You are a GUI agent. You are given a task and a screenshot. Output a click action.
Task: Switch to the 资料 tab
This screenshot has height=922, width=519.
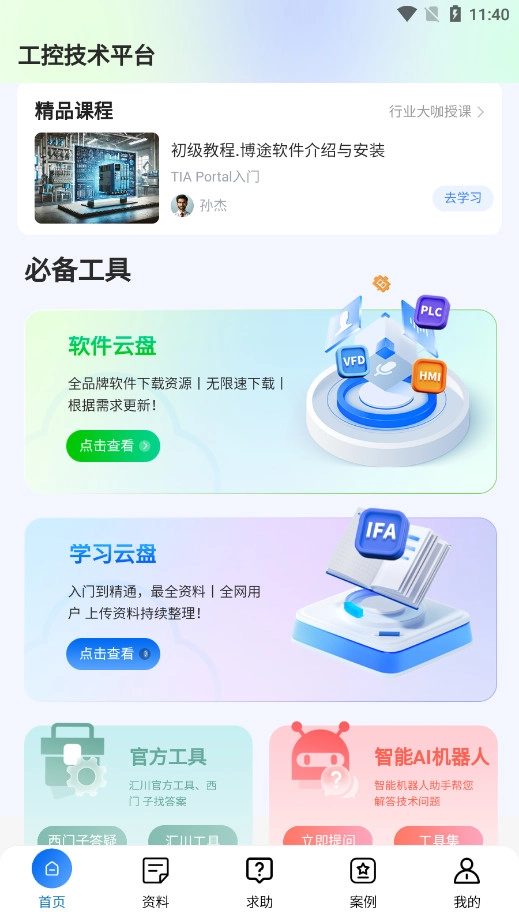click(156, 881)
